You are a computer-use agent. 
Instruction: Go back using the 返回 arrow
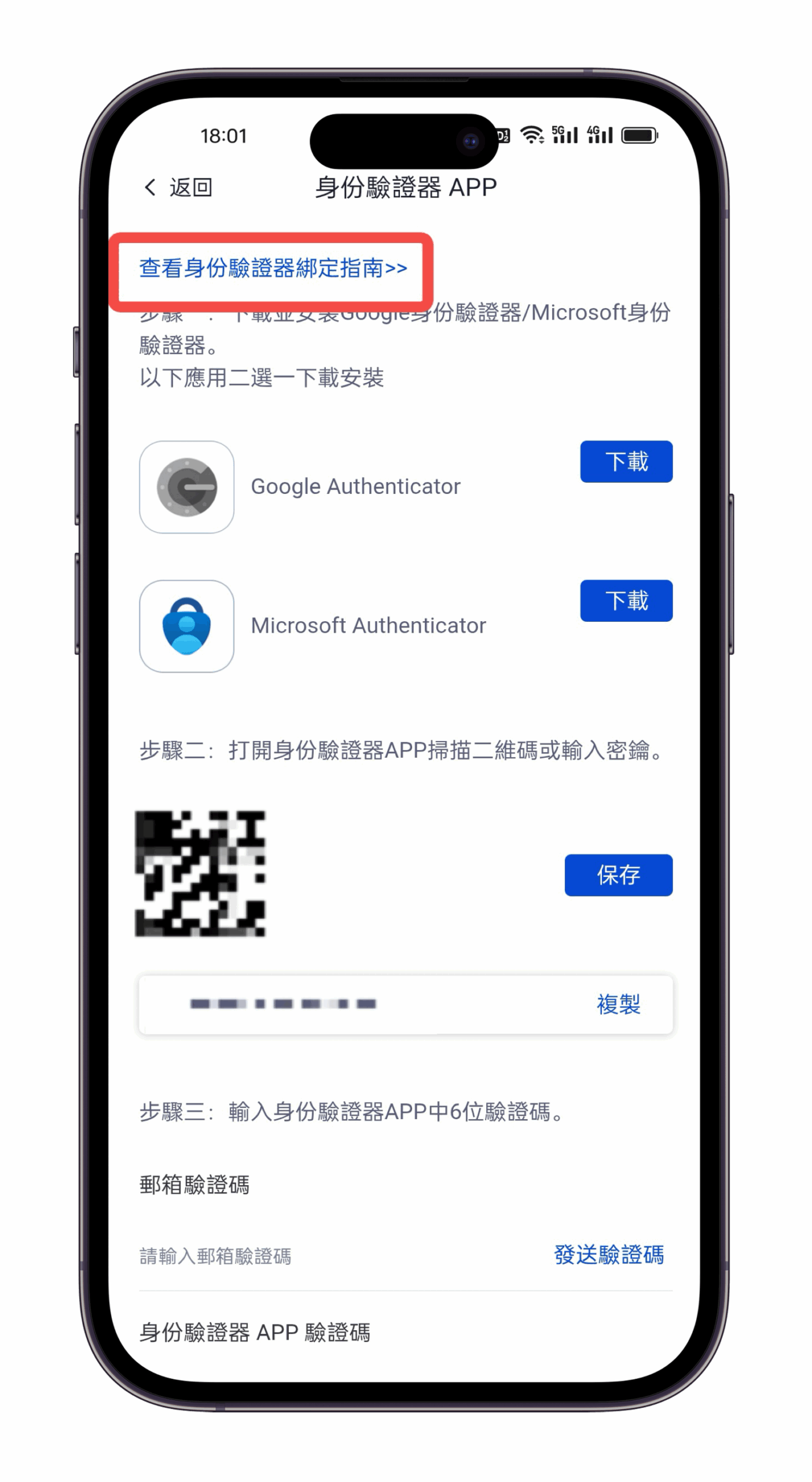pyautogui.click(x=177, y=187)
